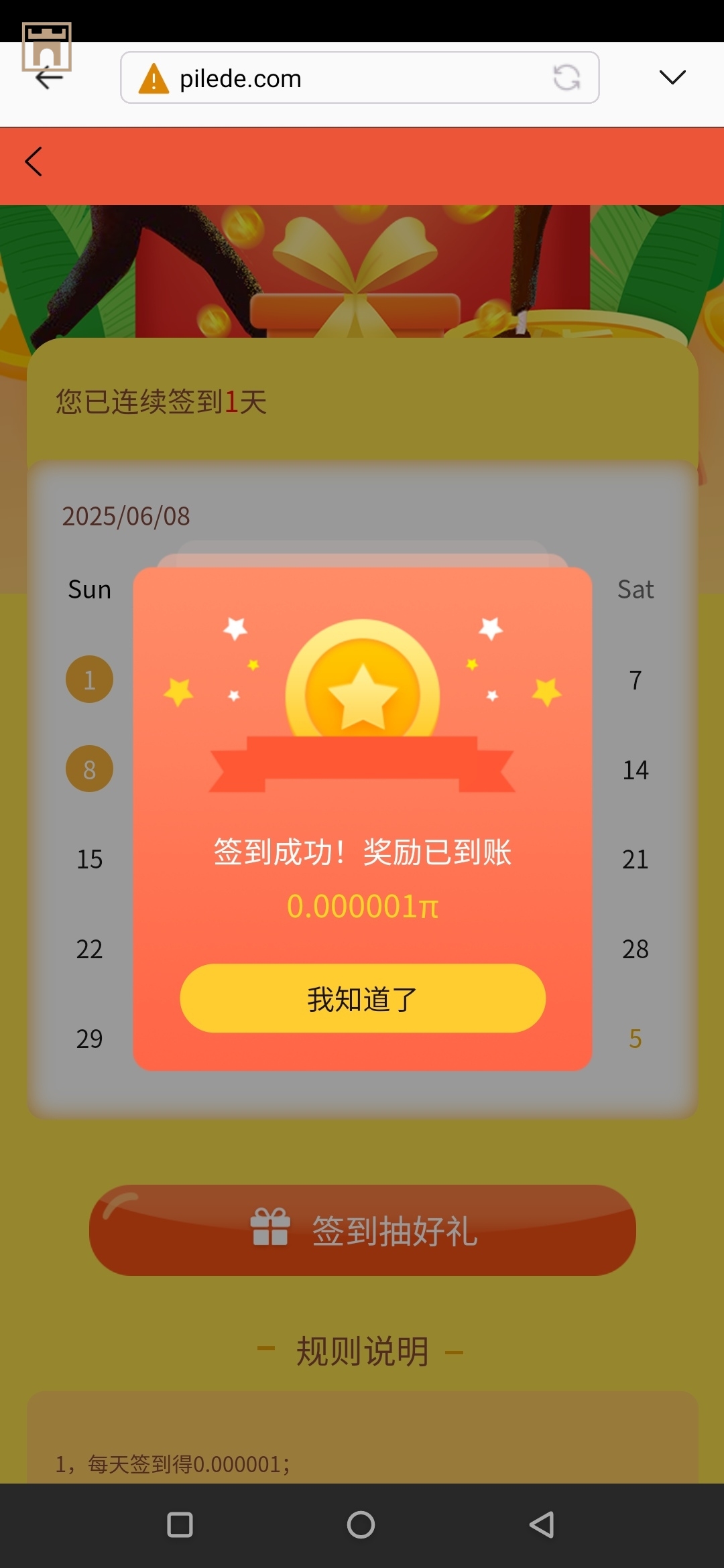The height and width of the screenshot is (1568, 724).
Task: Tap the browser back arrow
Action: (x=48, y=78)
